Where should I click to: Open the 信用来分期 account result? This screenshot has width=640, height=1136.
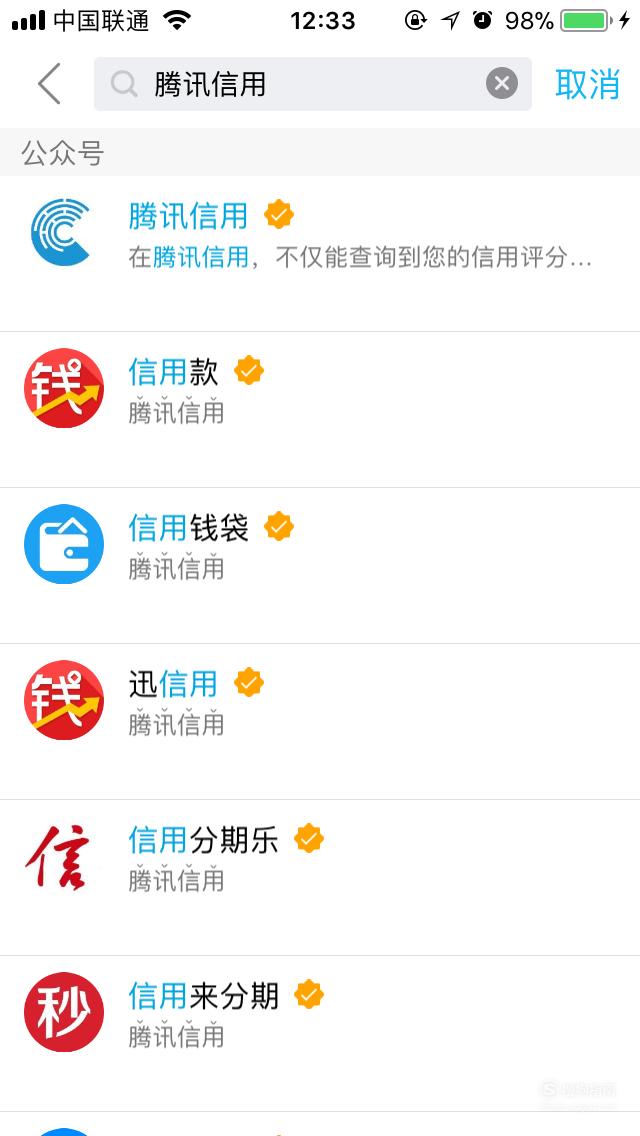[x=320, y=1034]
